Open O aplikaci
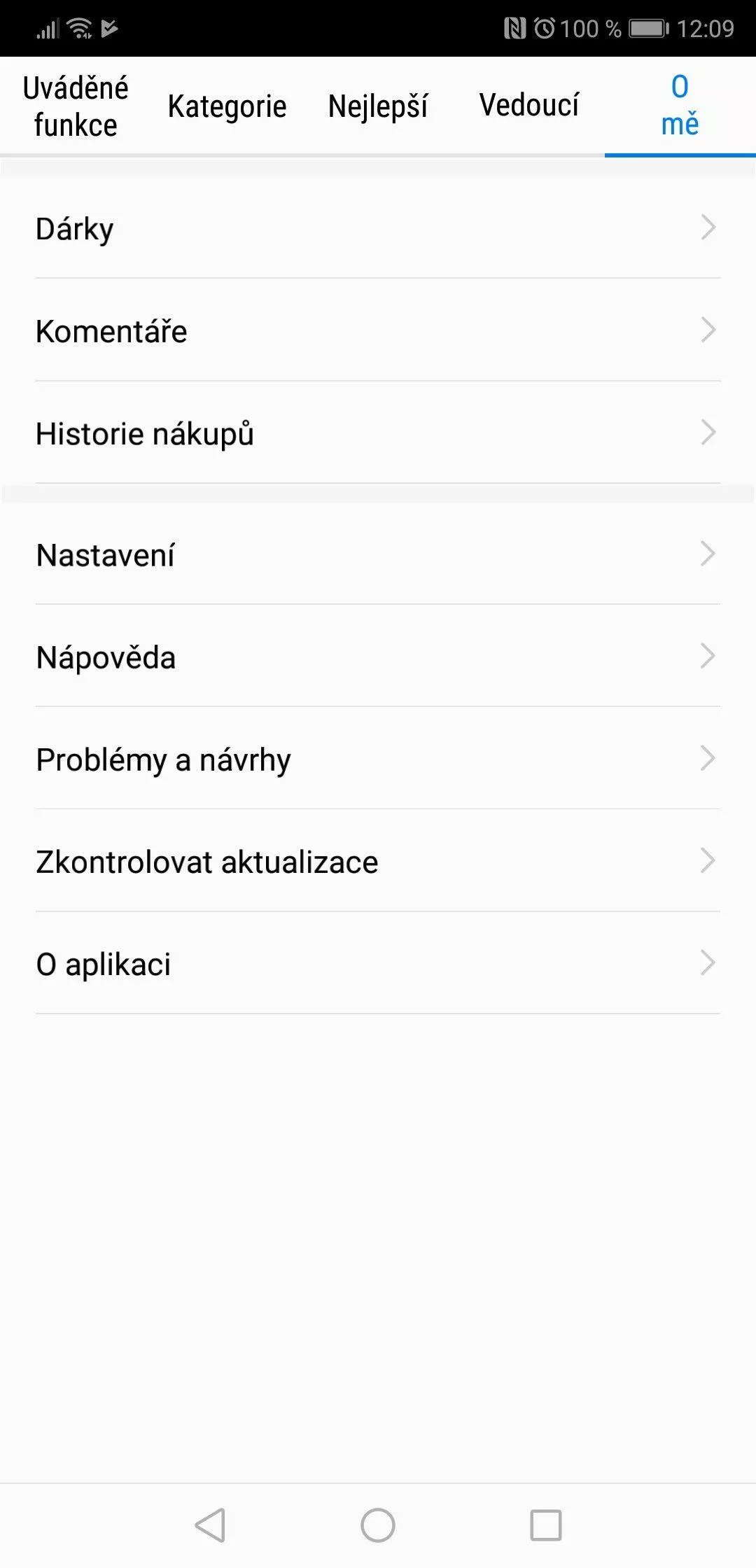 (x=378, y=962)
